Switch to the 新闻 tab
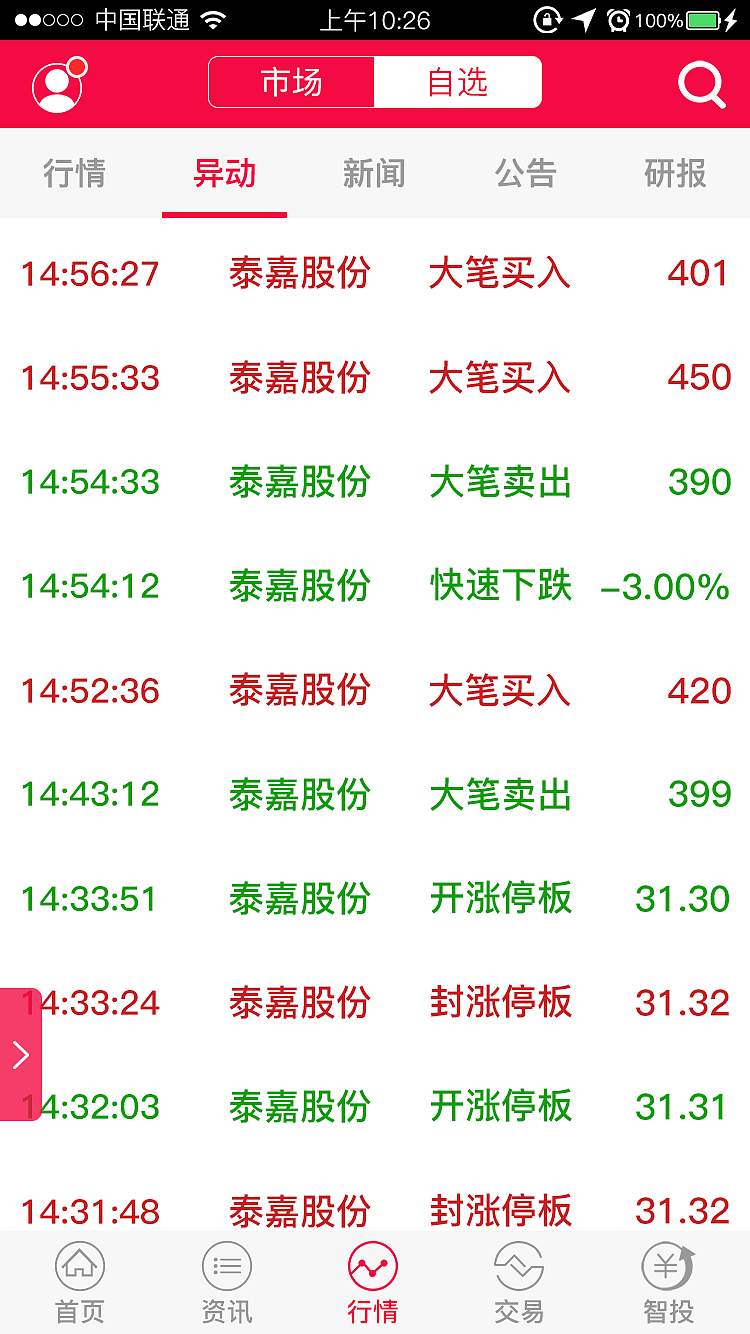Screen dimensions: 750x1334 (374, 172)
